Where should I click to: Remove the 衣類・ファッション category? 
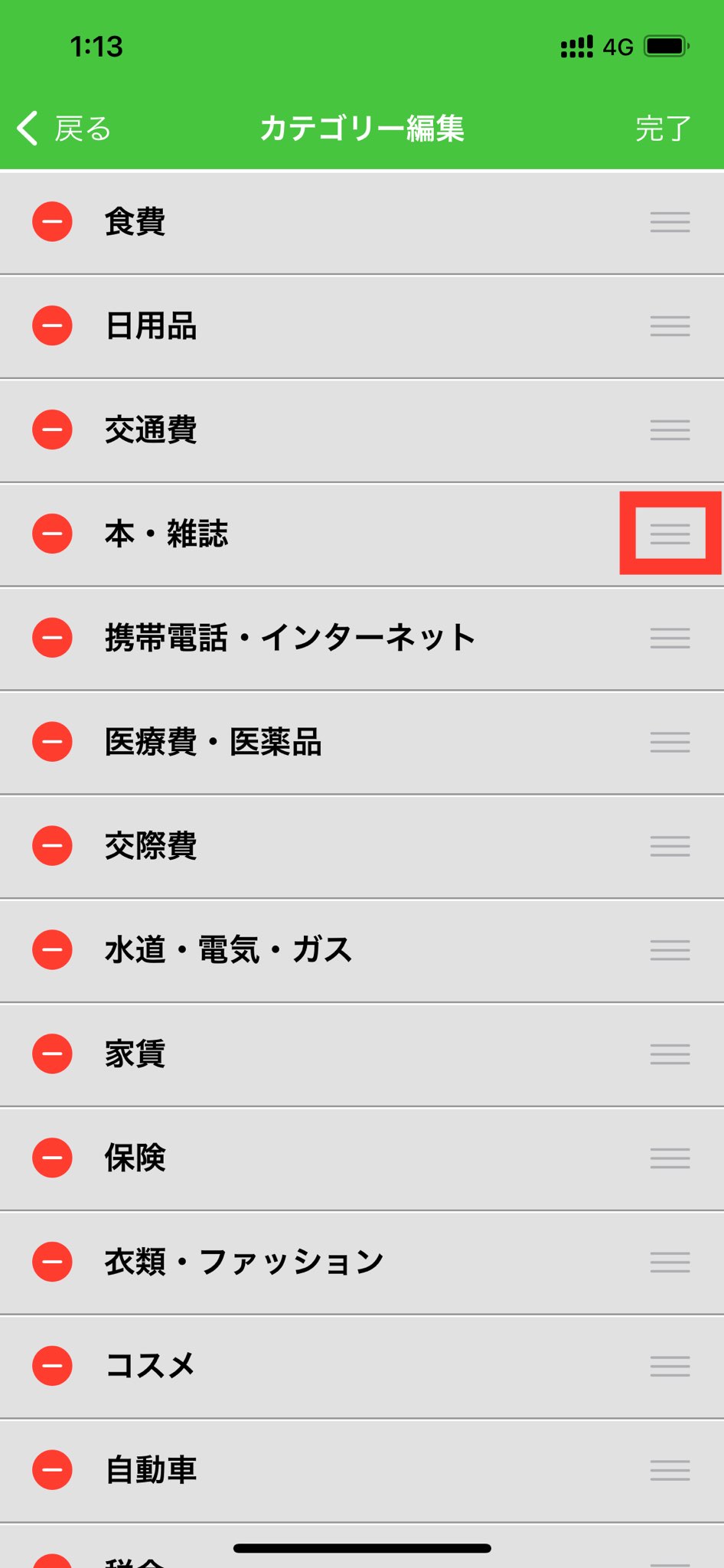(52, 1262)
